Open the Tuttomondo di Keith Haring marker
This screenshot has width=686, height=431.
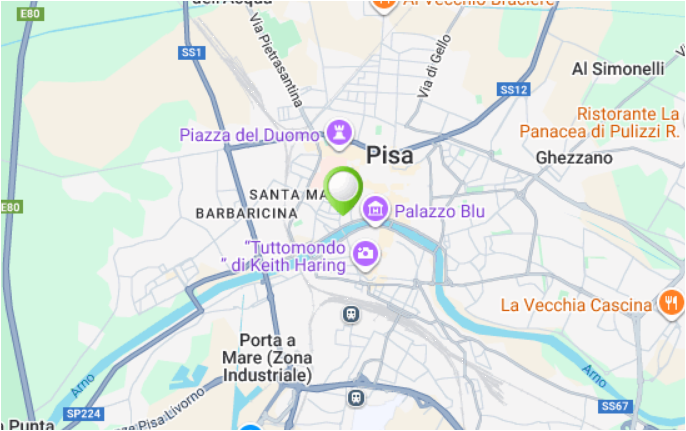pos(366,254)
